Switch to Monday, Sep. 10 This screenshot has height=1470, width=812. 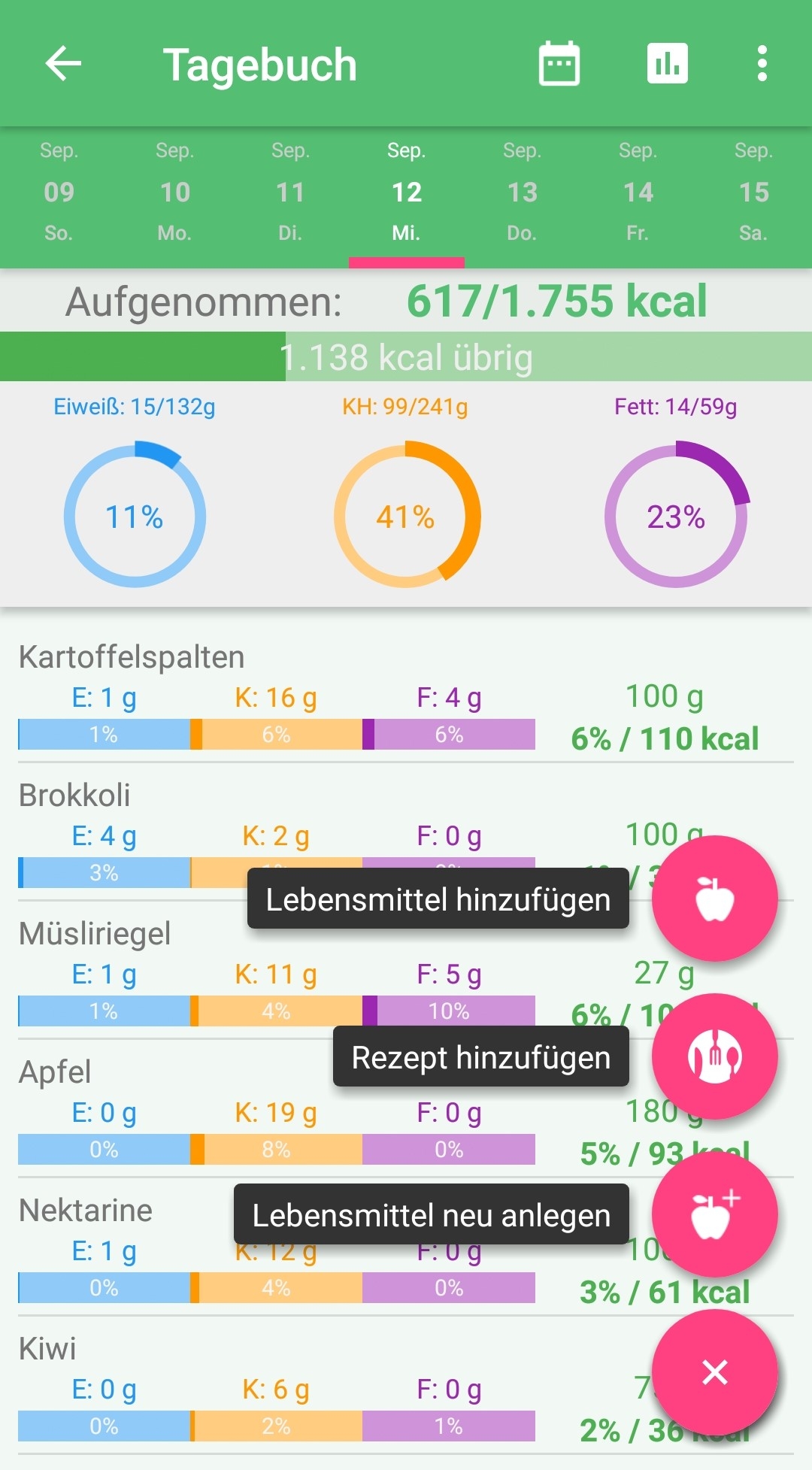coord(174,192)
